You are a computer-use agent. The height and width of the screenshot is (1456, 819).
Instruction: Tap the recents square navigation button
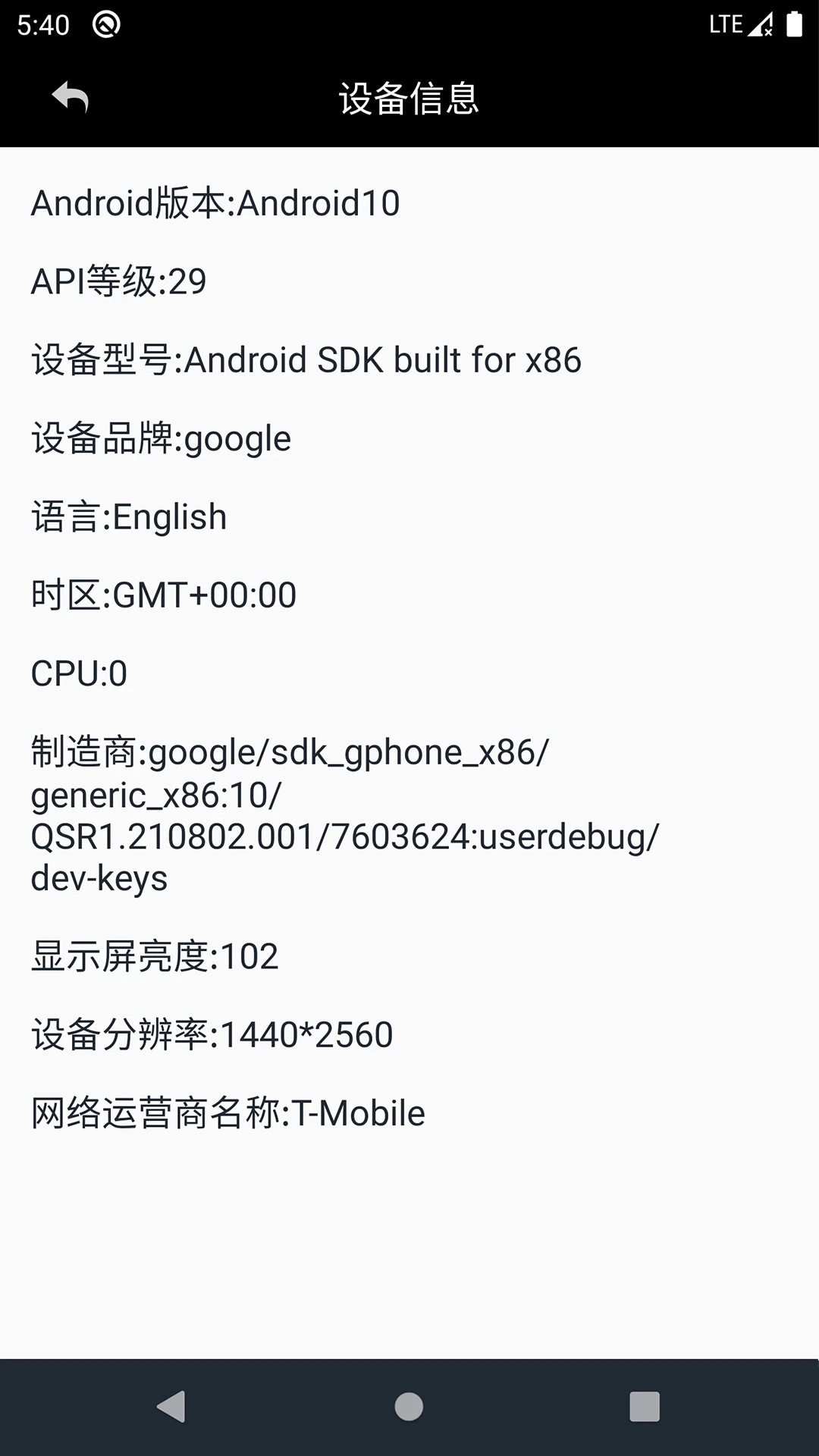[x=645, y=1407]
